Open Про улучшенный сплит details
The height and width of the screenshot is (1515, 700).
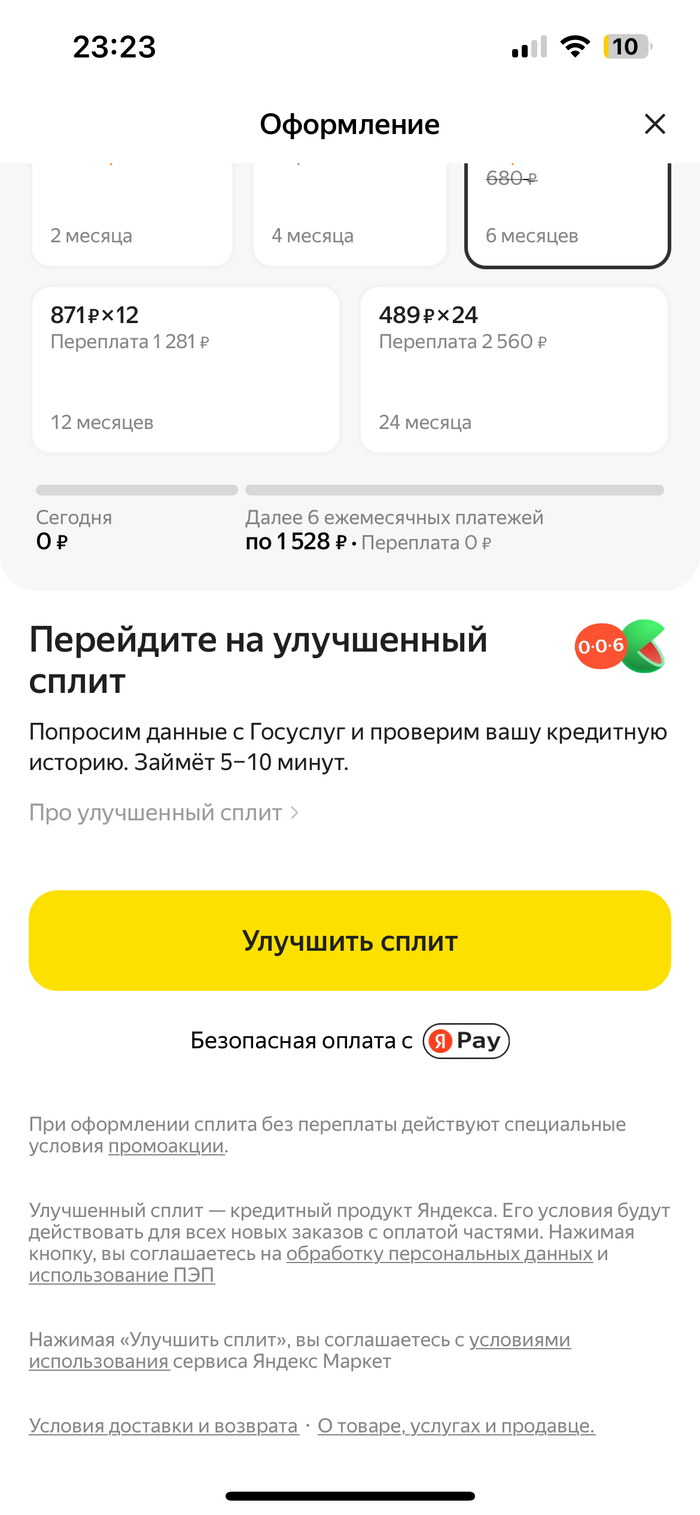pyautogui.click(x=164, y=813)
